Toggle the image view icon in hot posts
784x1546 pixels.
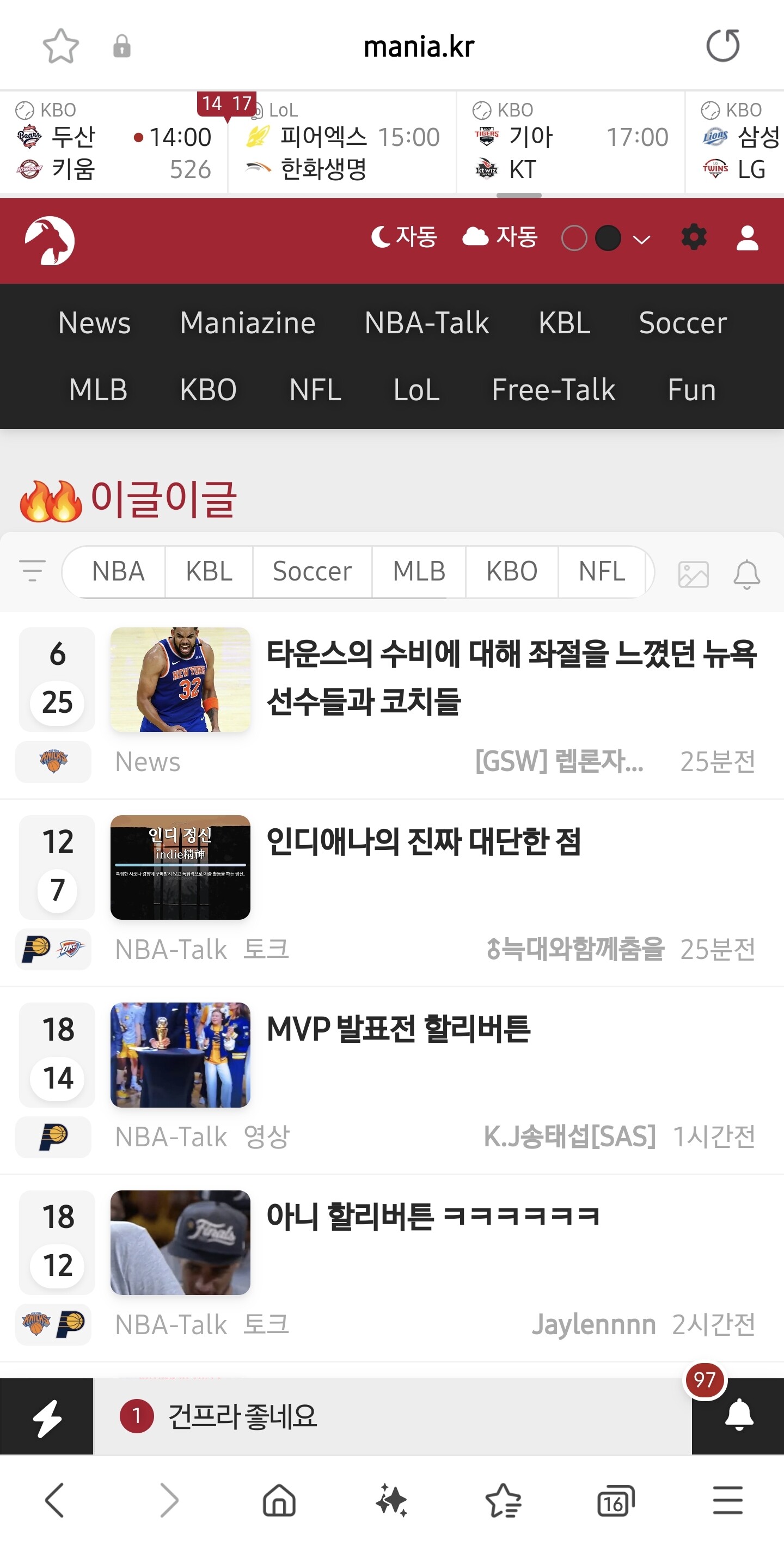tap(693, 575)
